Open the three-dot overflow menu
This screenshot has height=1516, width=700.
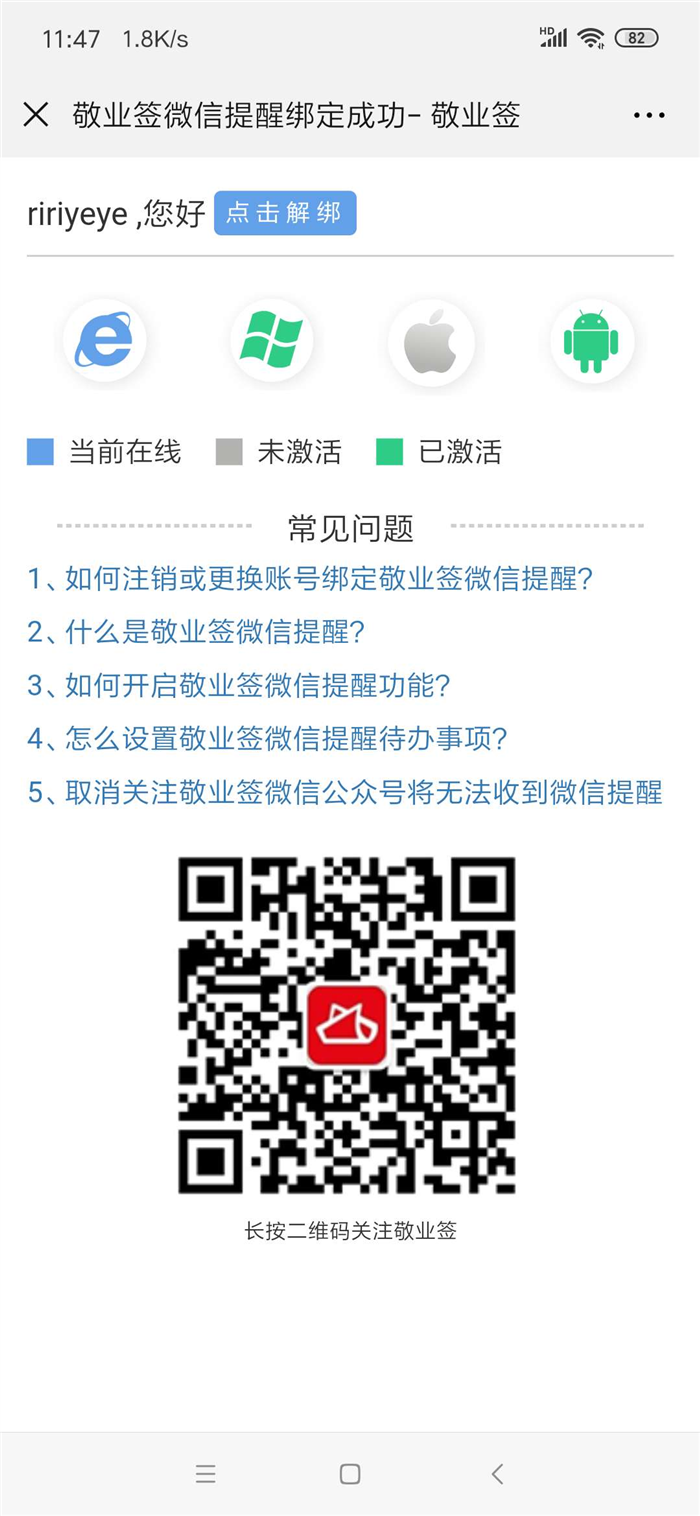(649, 116)
